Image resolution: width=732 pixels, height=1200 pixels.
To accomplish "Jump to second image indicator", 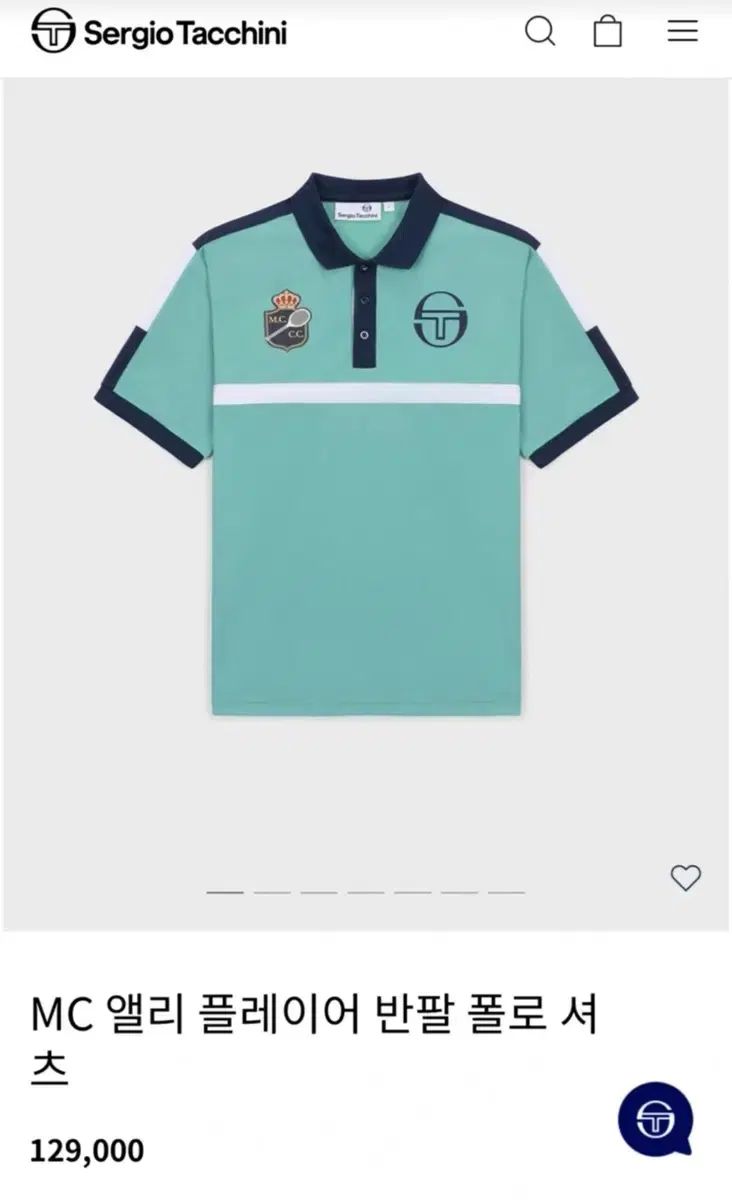I will click(272, 891).
